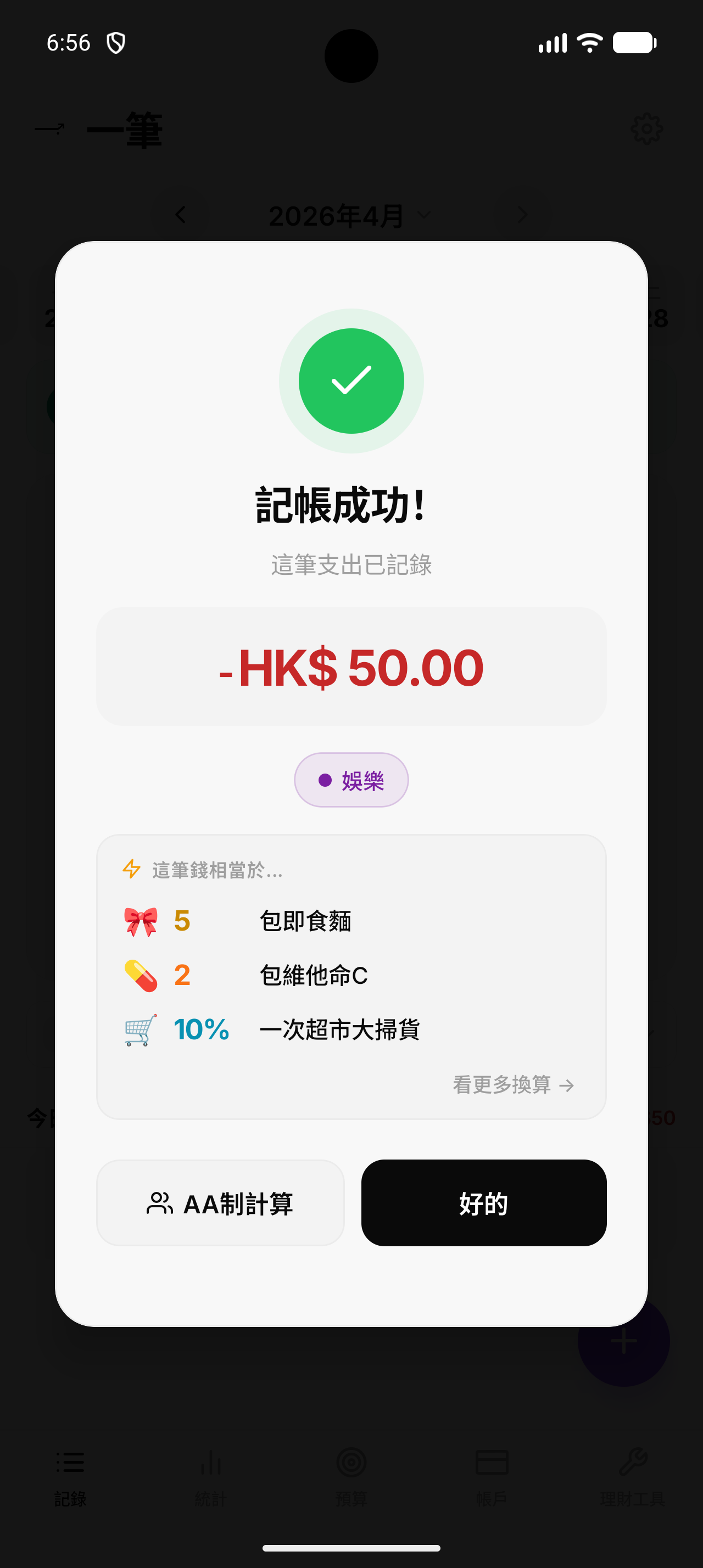703x1568 pixels.
Task: Tap the green success checkmark circle
Action: (x=351, y=381)
